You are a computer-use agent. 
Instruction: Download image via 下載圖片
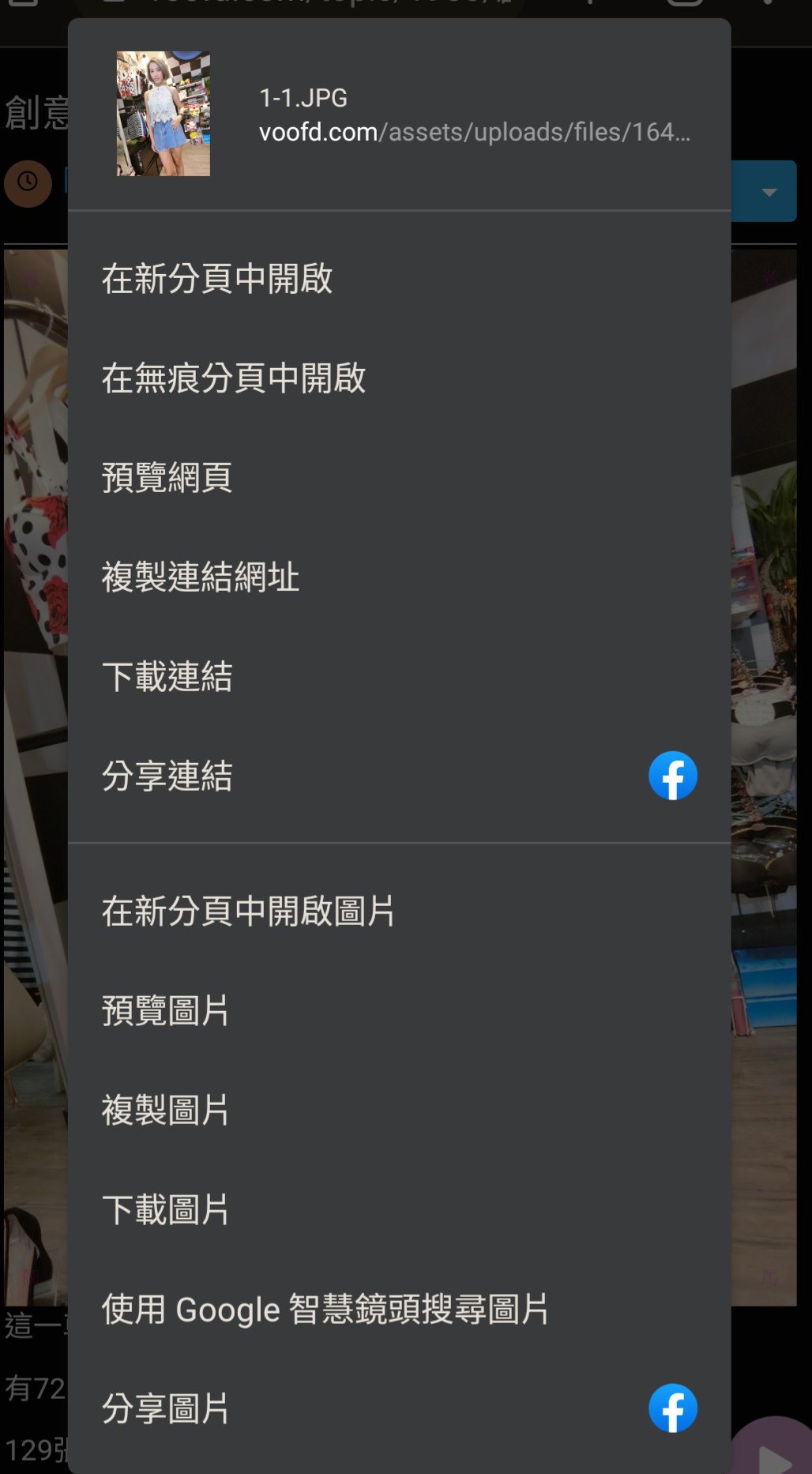pos(399,1210)
